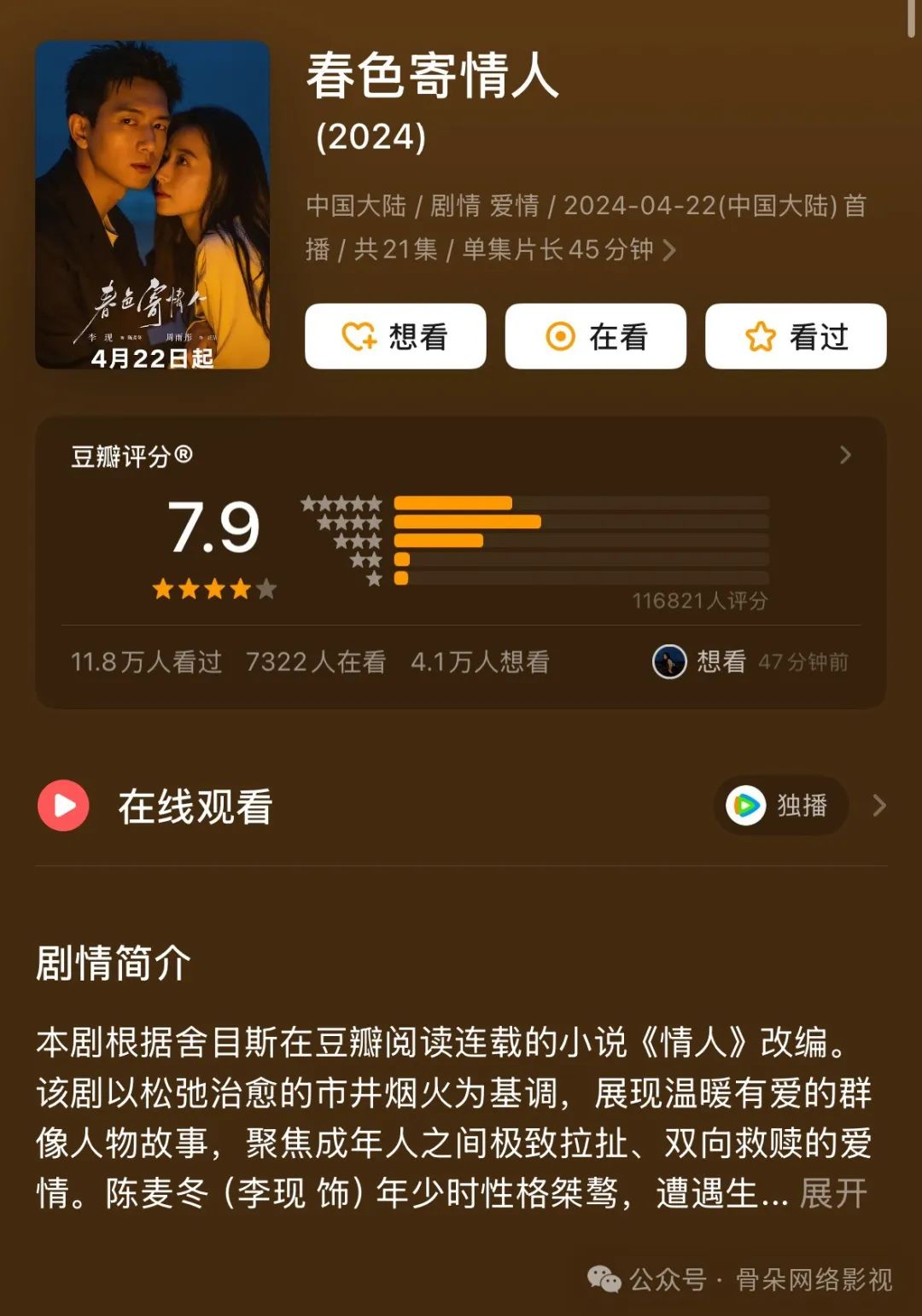This screenshot has height=1316, width=922.
Task: Open the 在线观看 streaming options
Action: click(x=878, y=806)
